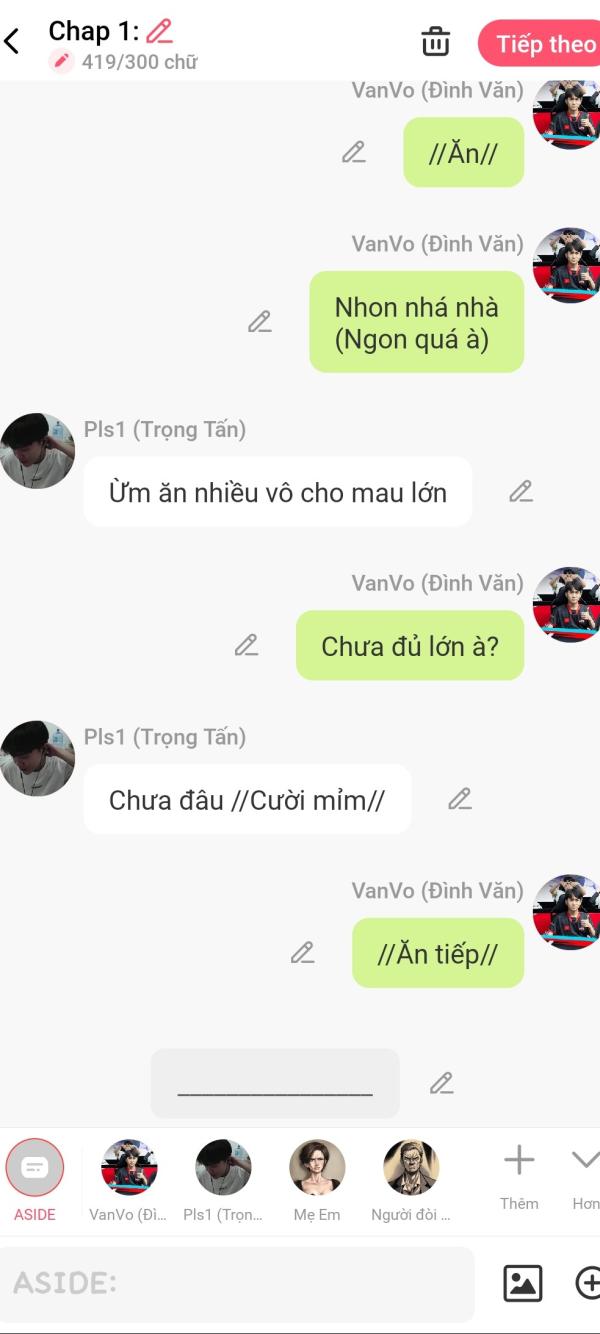Edit the "Chưa đủ lớn à?" message
The image size is (600, 1334).
(247, 645)
